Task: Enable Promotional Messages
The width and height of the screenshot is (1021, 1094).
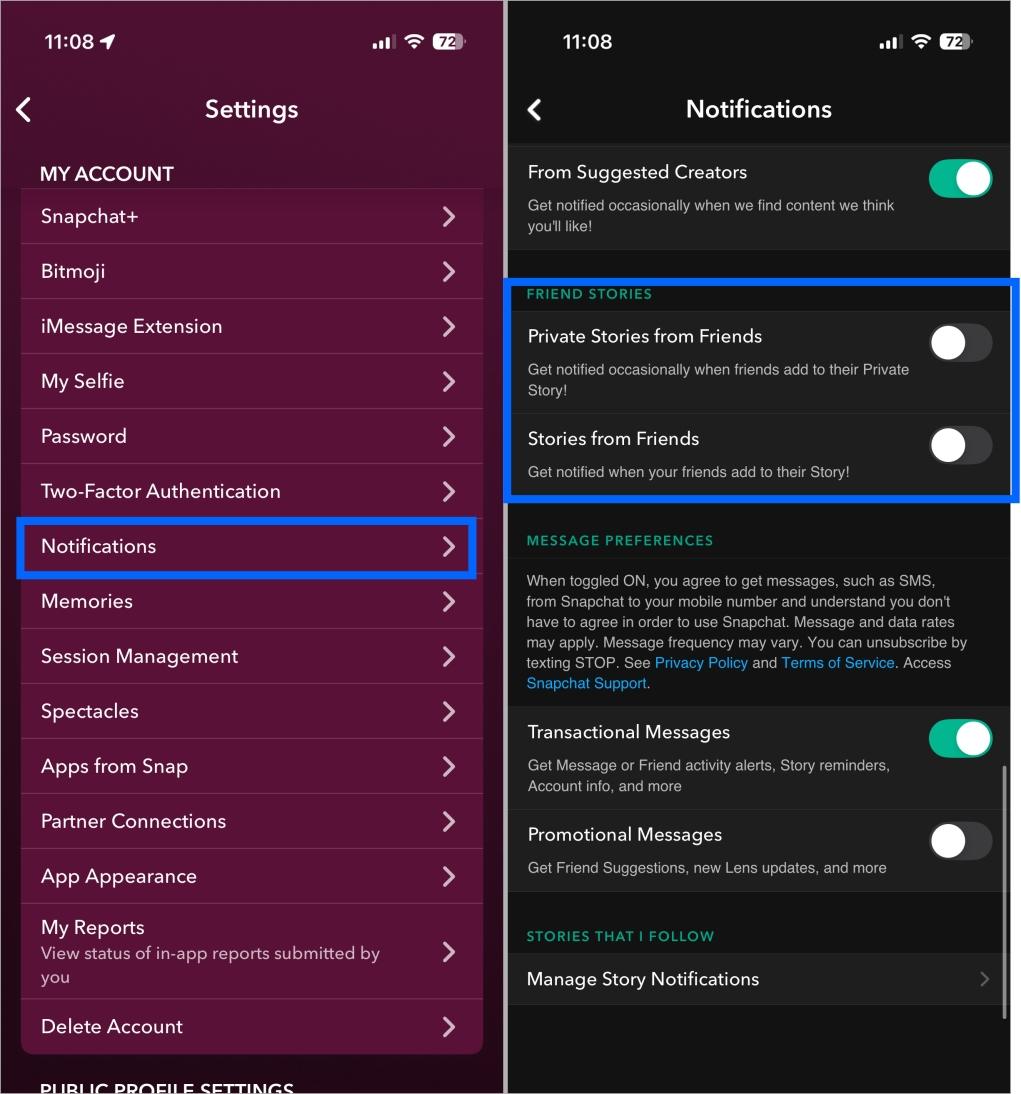Action: tap(960, 841)
